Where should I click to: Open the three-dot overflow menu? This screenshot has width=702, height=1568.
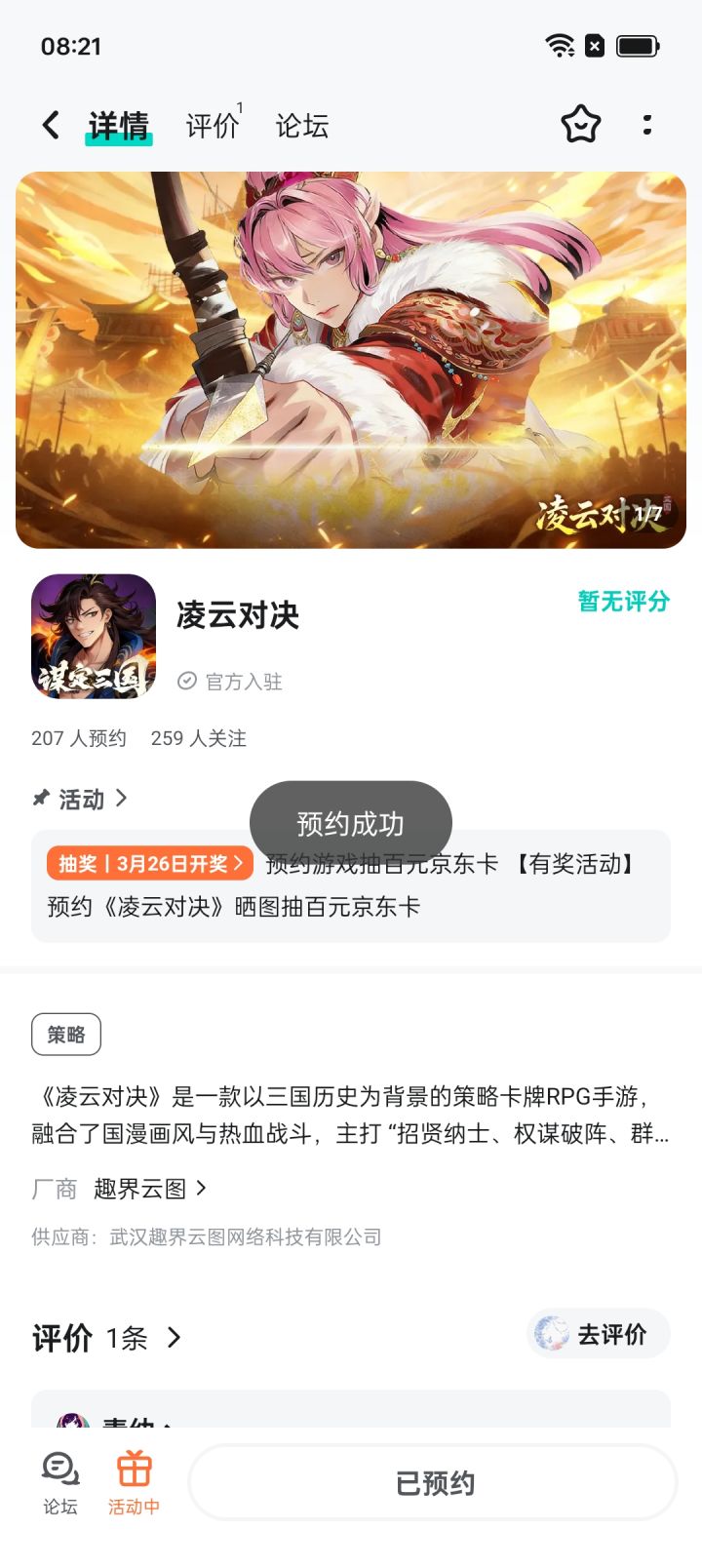647,125
